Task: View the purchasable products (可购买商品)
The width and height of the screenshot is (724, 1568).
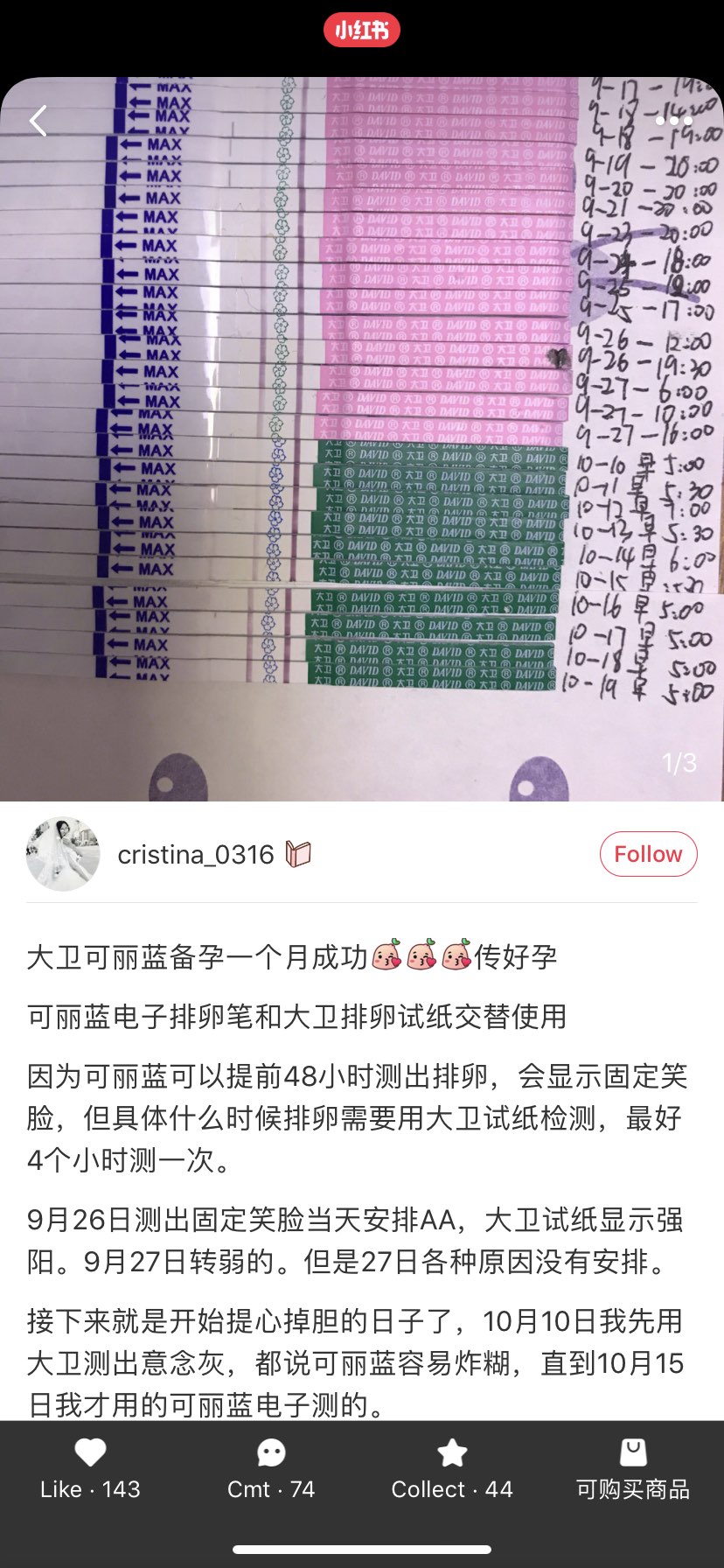Action: pyautogui.click(x=633, y=1469)
